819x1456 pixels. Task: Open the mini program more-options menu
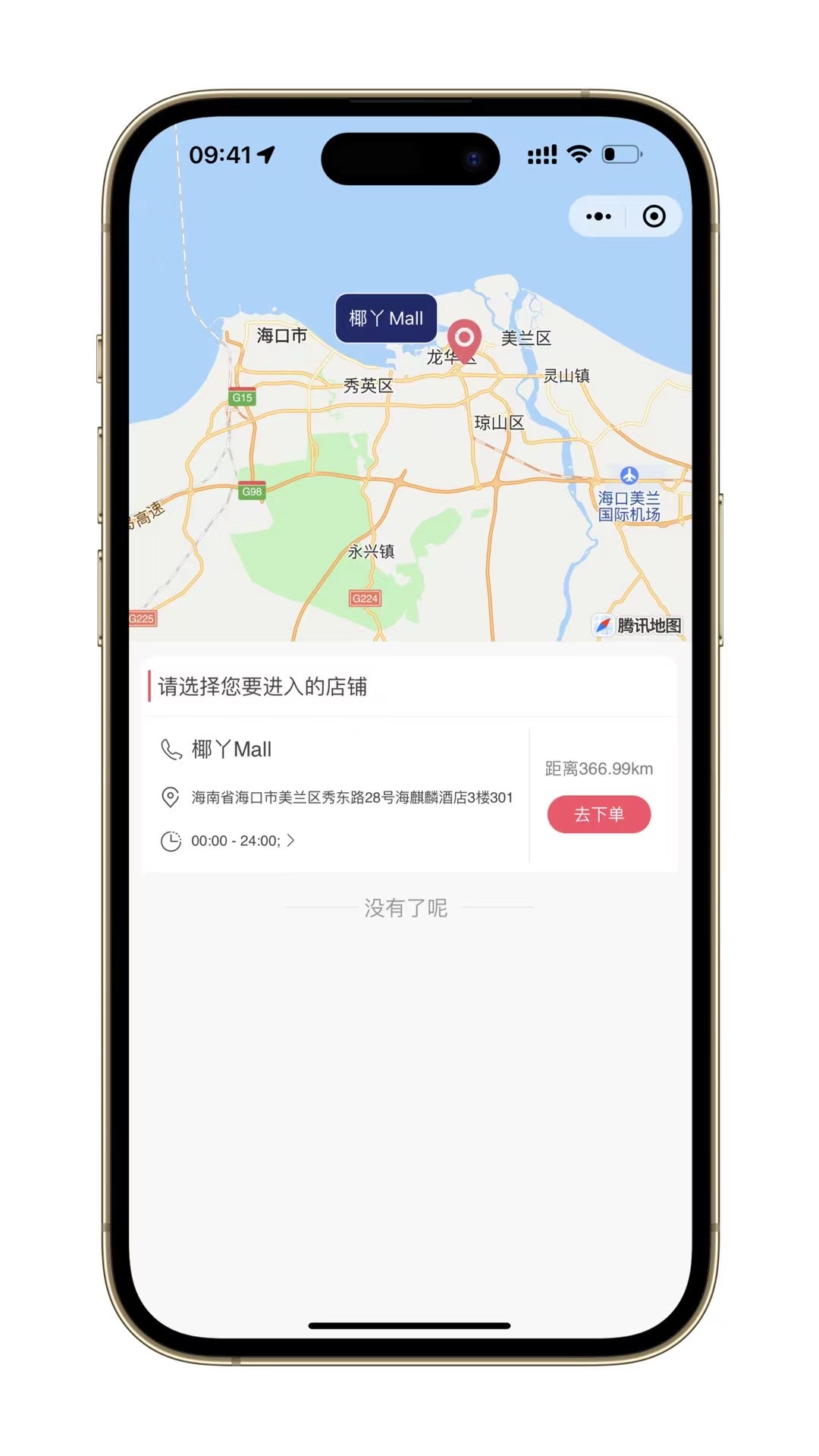pos(598,216)
